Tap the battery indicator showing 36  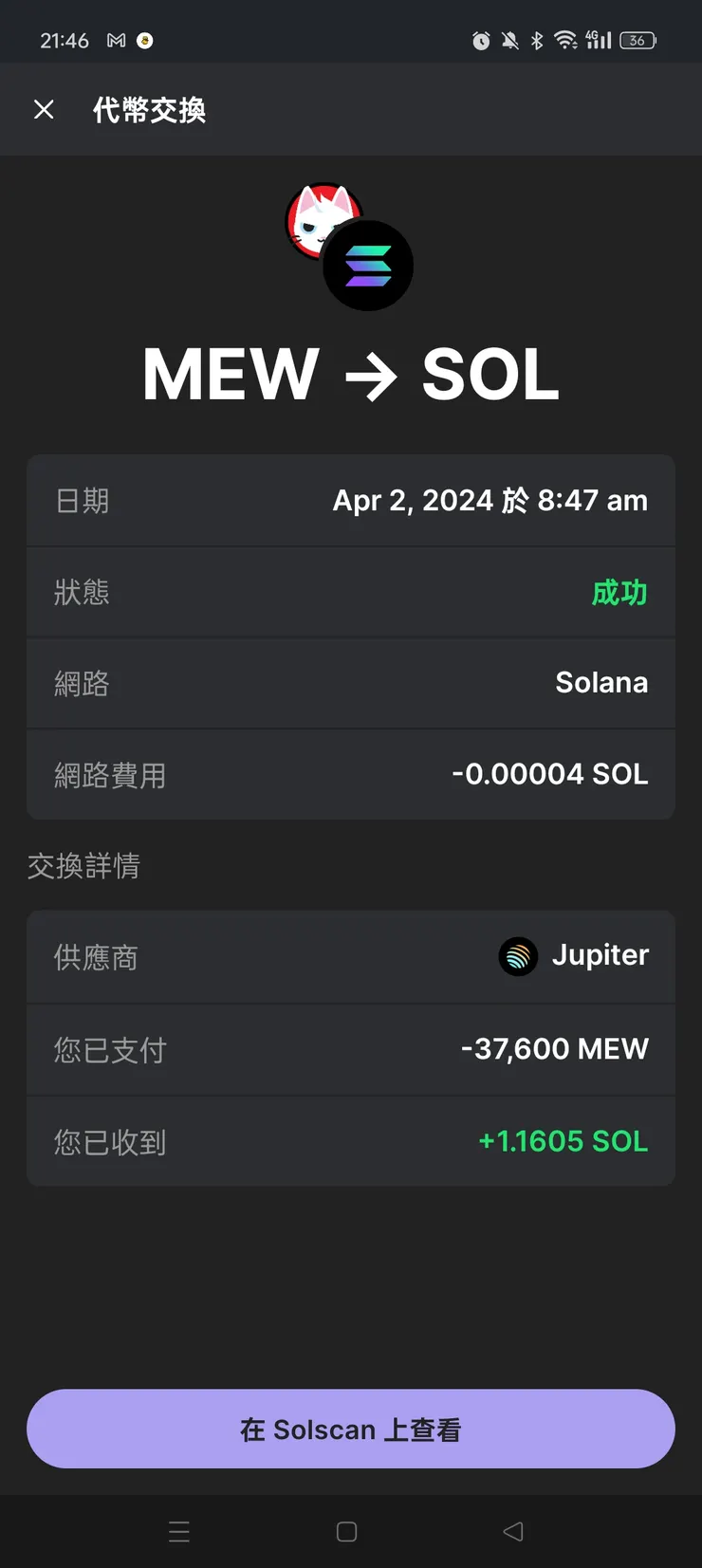(637, 40)
